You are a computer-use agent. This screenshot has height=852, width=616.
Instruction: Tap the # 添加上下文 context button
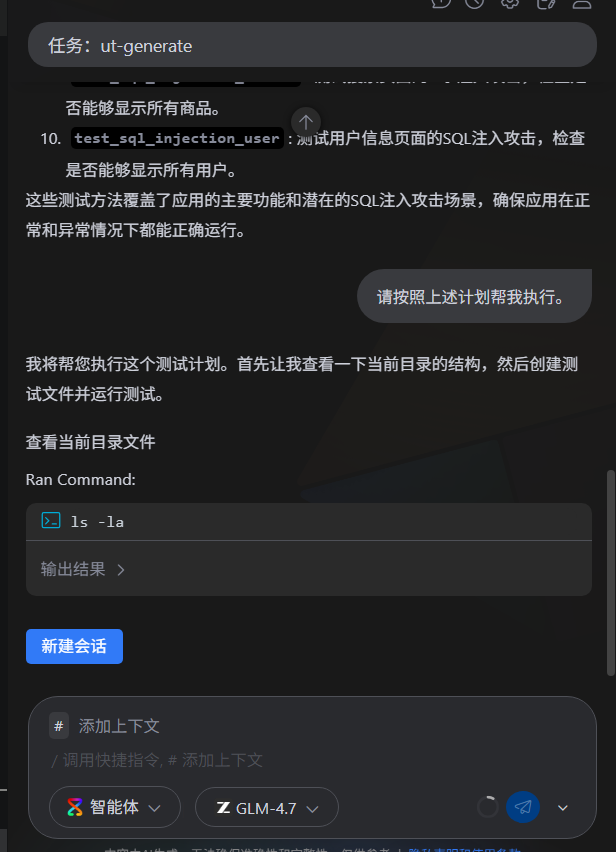click(x=59, y=726)
